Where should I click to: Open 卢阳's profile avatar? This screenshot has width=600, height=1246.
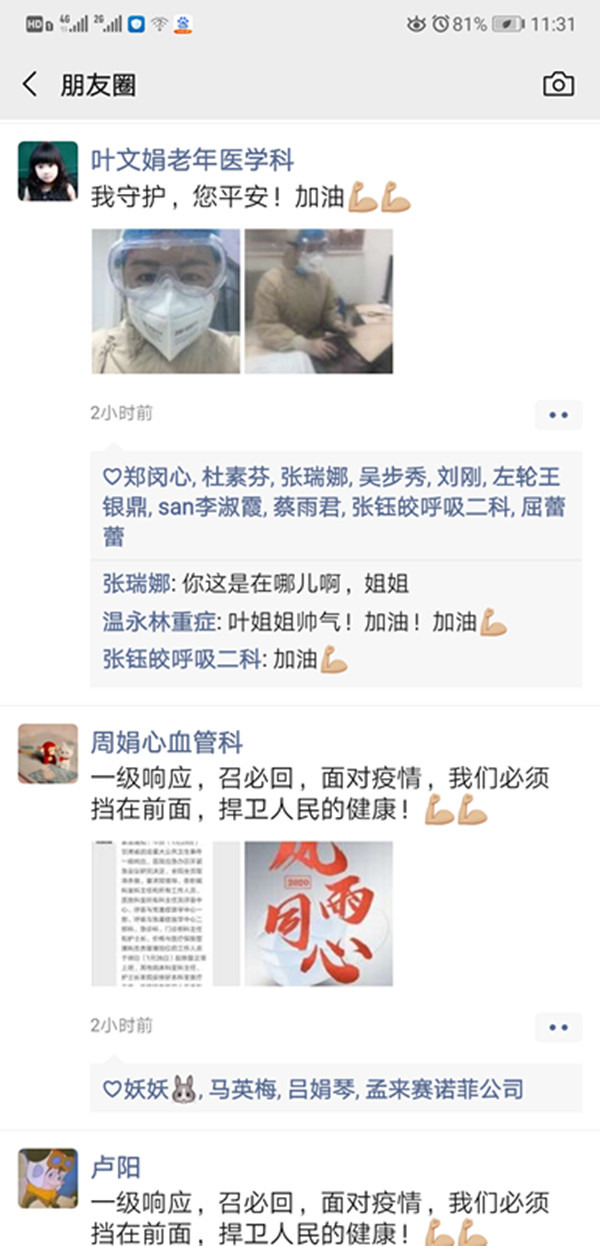click(47, 1179)
